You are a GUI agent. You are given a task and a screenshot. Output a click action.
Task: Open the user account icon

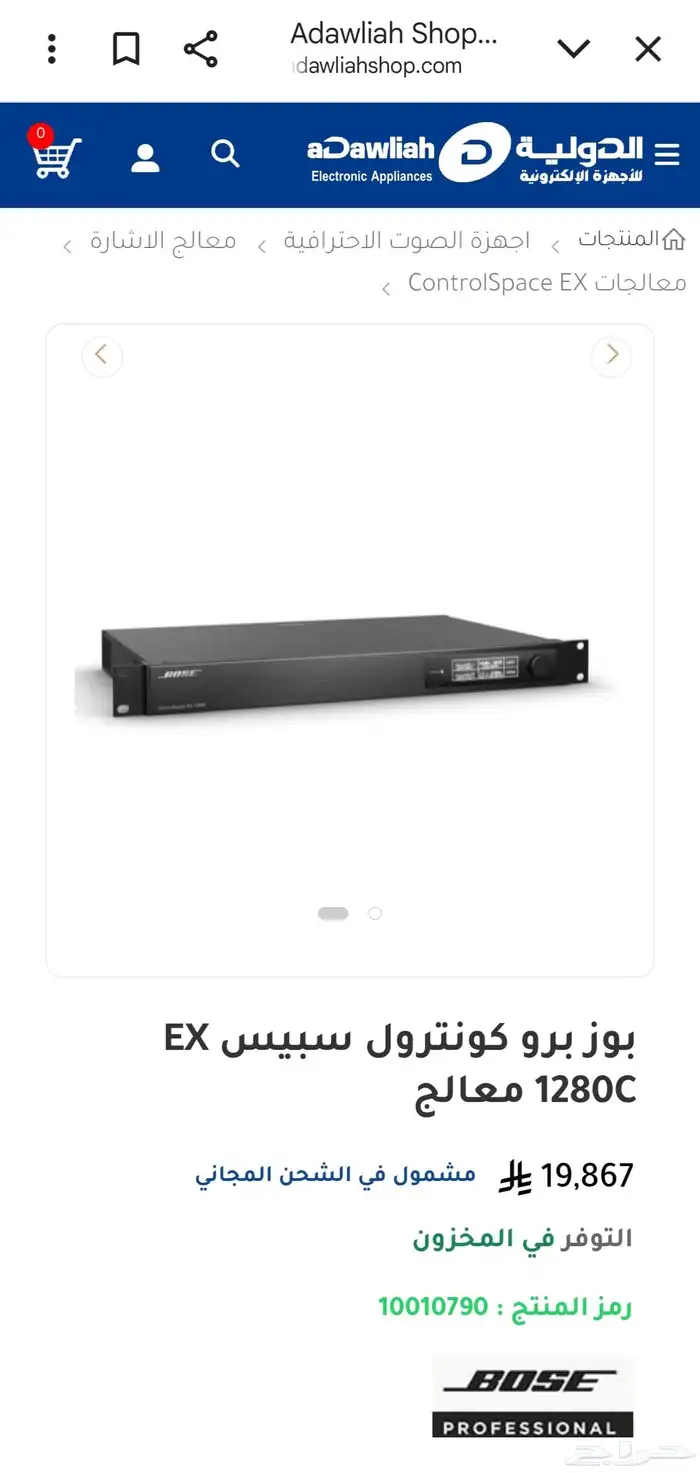pyautogui.click(x=145, y=156)
